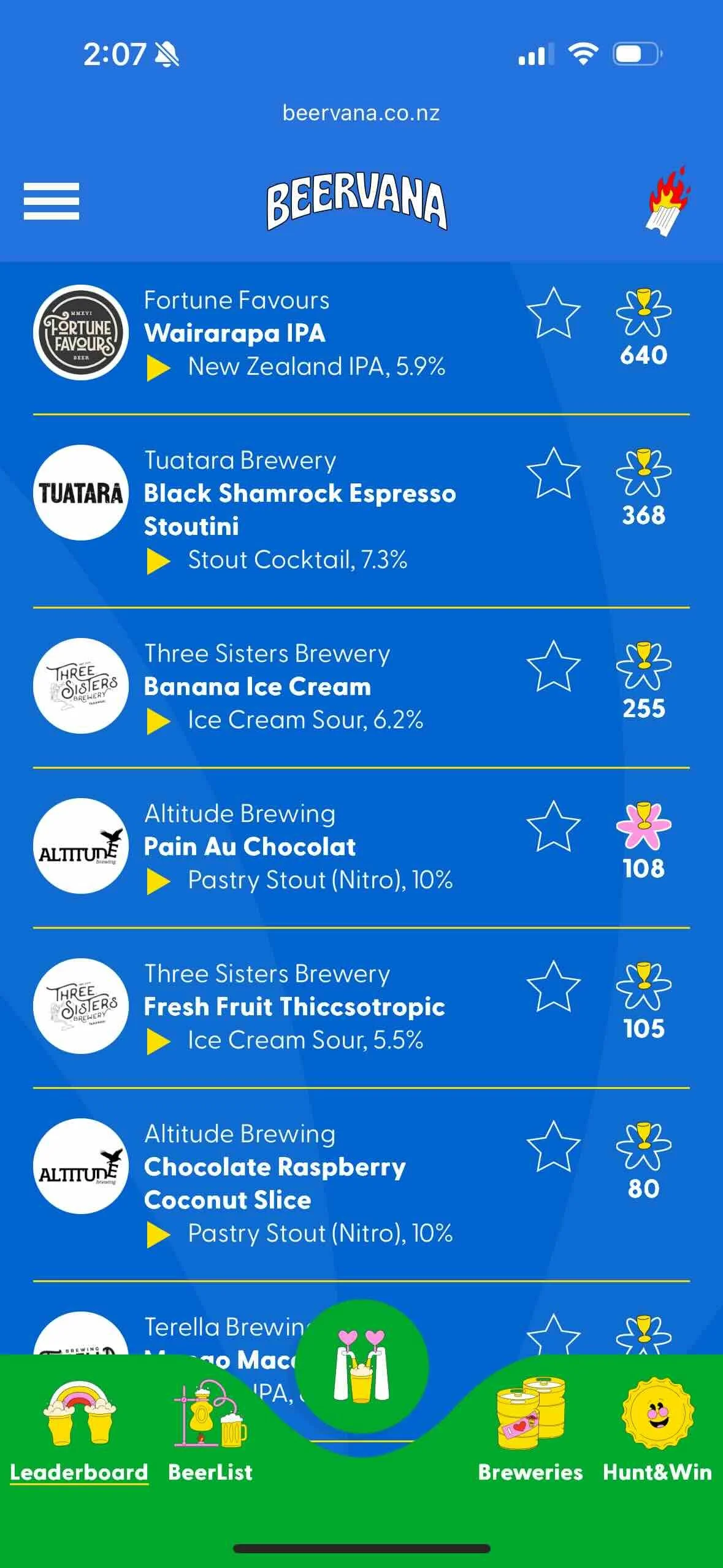Tap the center beer taps button
Image resolution: width=723 pixels, height=1568 pixels.
pyautogui.click(x=361, y=1367)
